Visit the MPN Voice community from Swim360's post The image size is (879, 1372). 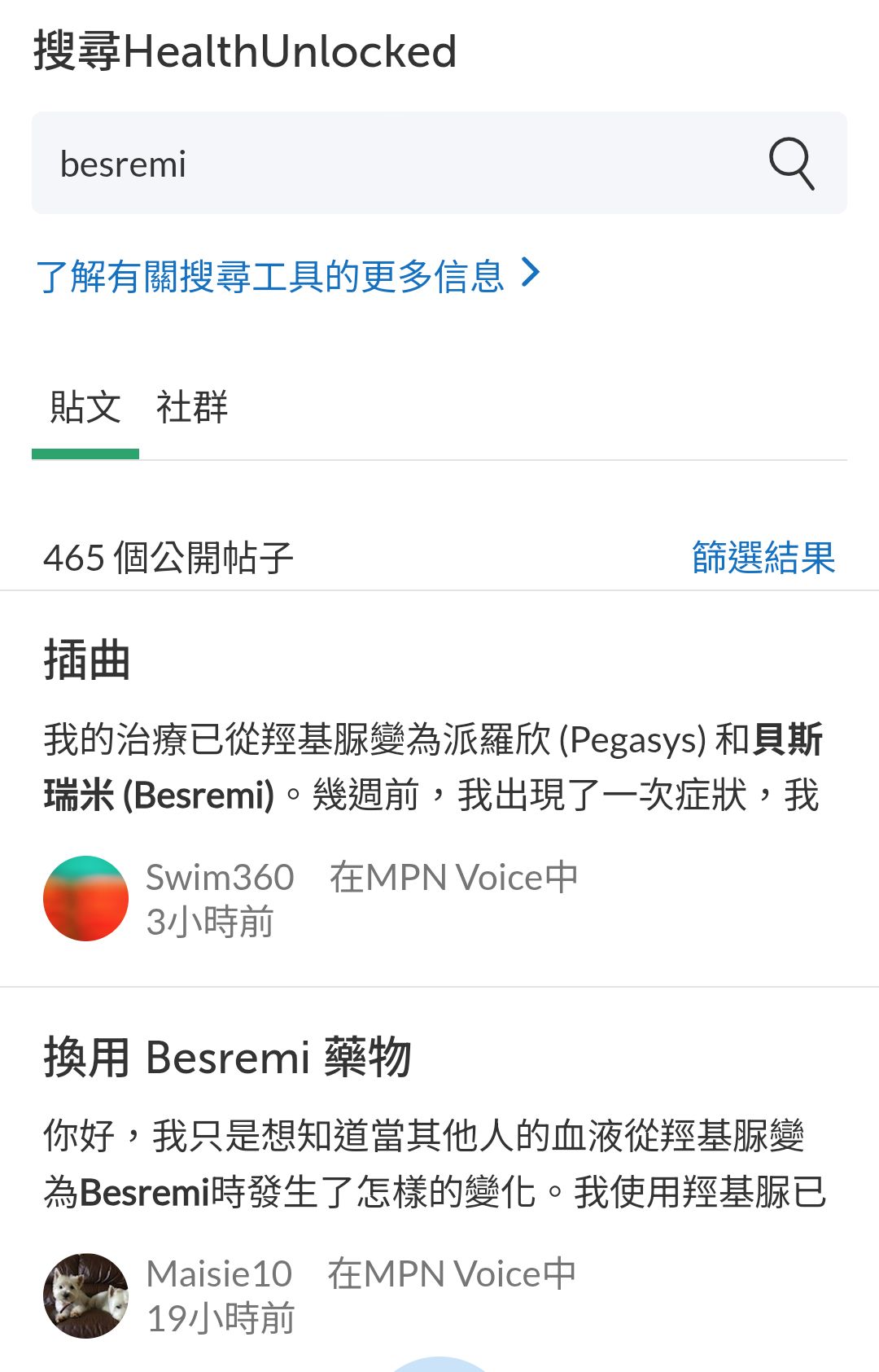click(x=453, y=875)
